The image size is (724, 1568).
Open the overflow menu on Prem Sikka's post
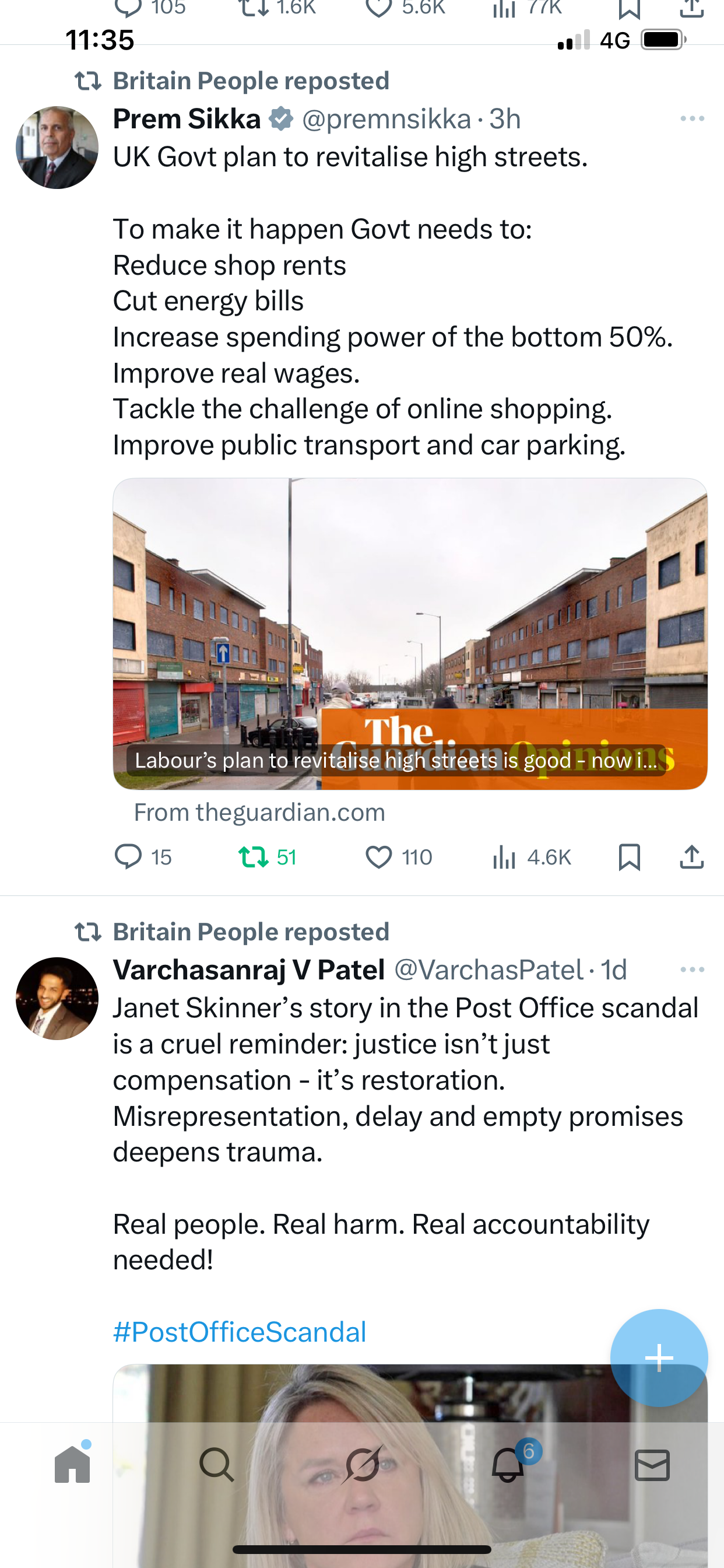[692, 118]
